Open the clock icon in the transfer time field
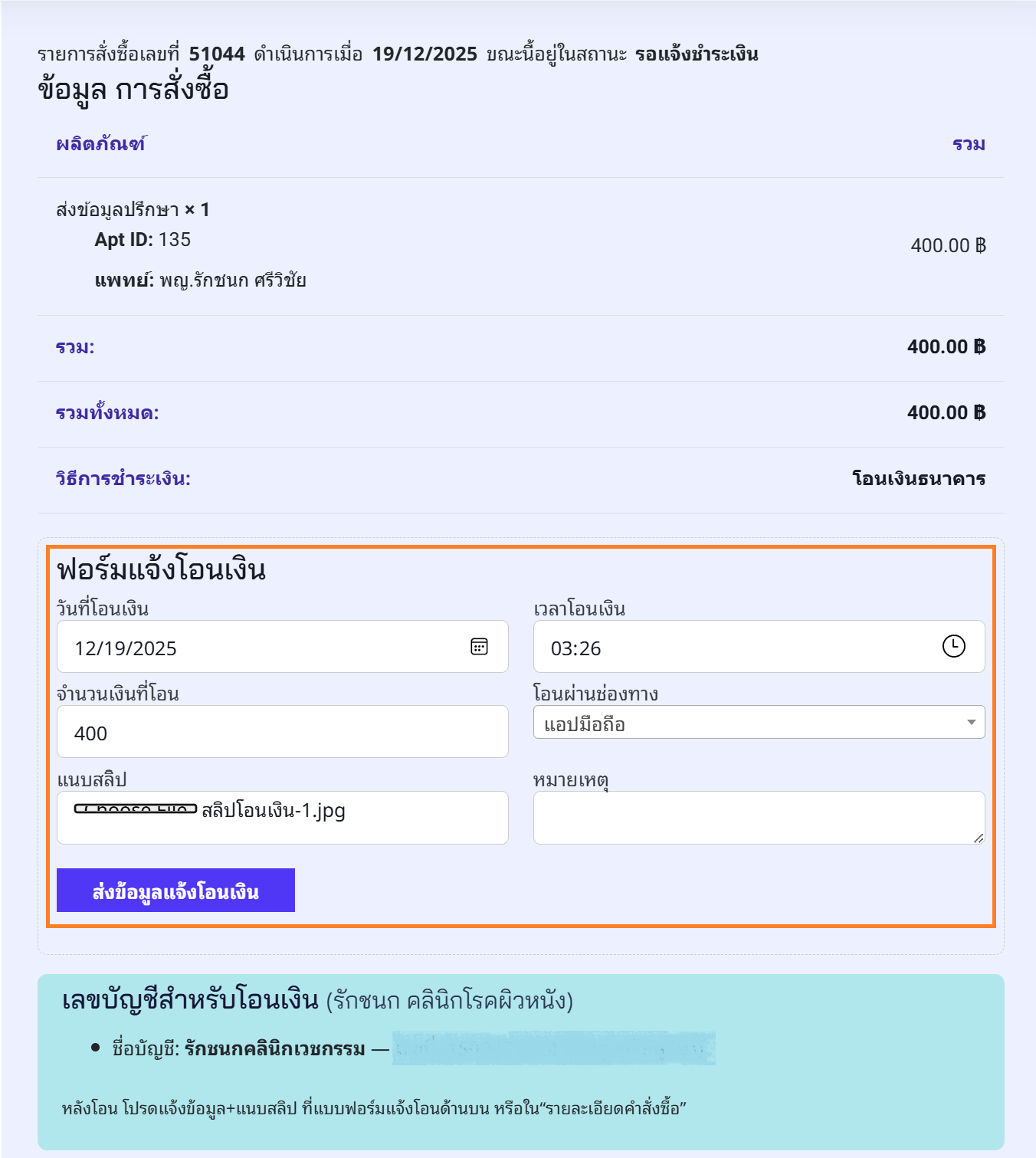This screenshot has width=1036, height=1158. pyautogui.click(x=953, y=646)
